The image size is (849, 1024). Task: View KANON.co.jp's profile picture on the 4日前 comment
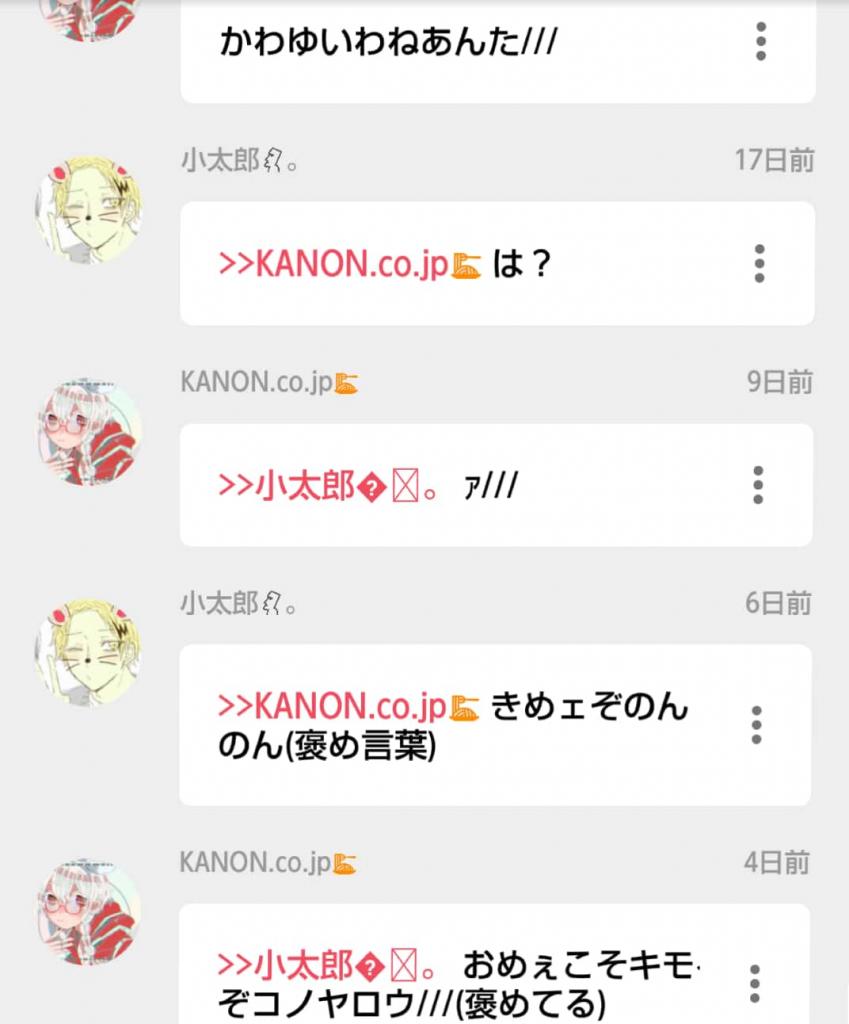coord(88,912)
